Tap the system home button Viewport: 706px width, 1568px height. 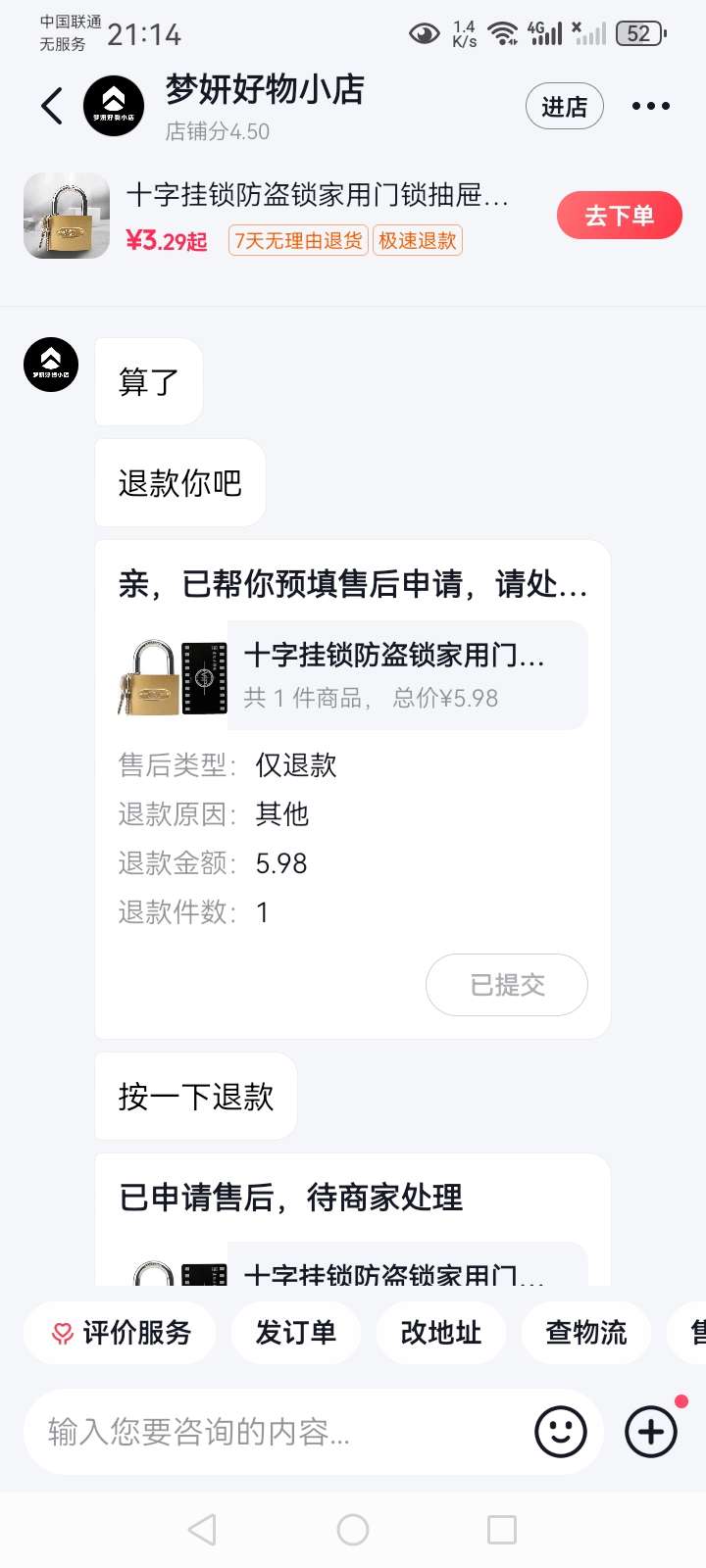(x=353, y=1529)
